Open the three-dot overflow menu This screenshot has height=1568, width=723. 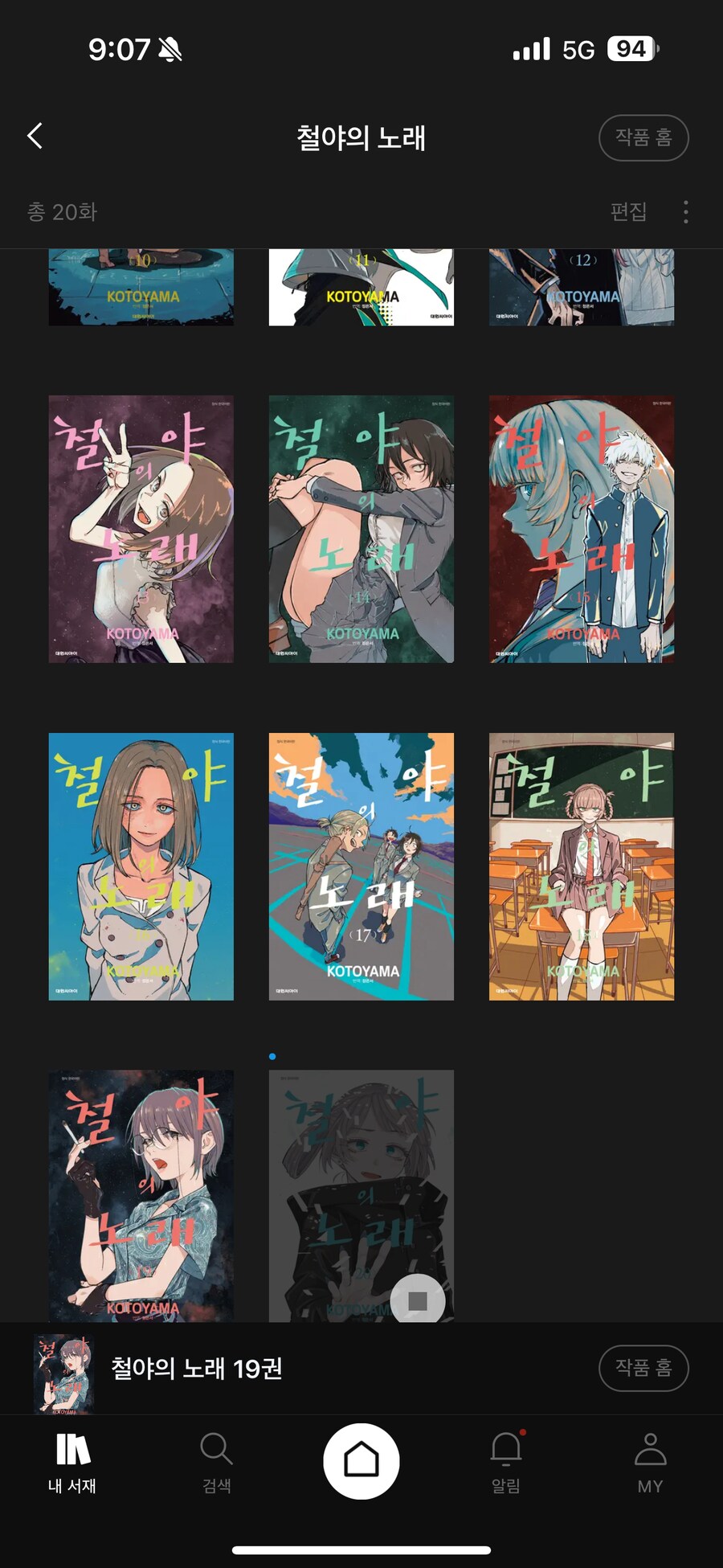(x=685, y=211)
